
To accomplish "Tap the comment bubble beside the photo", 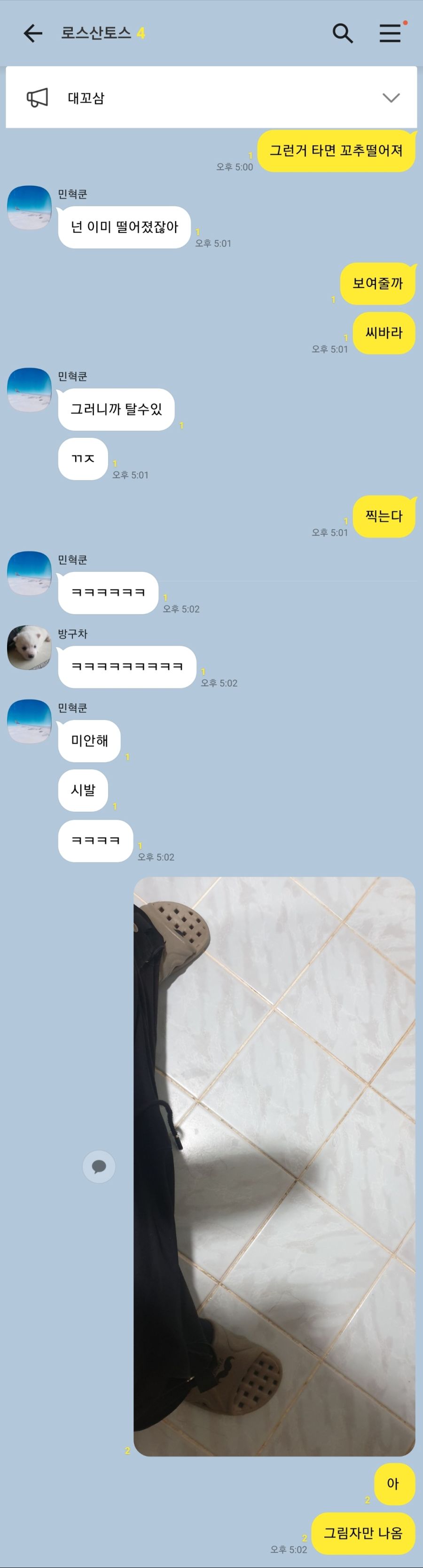I will point(99,1166).
